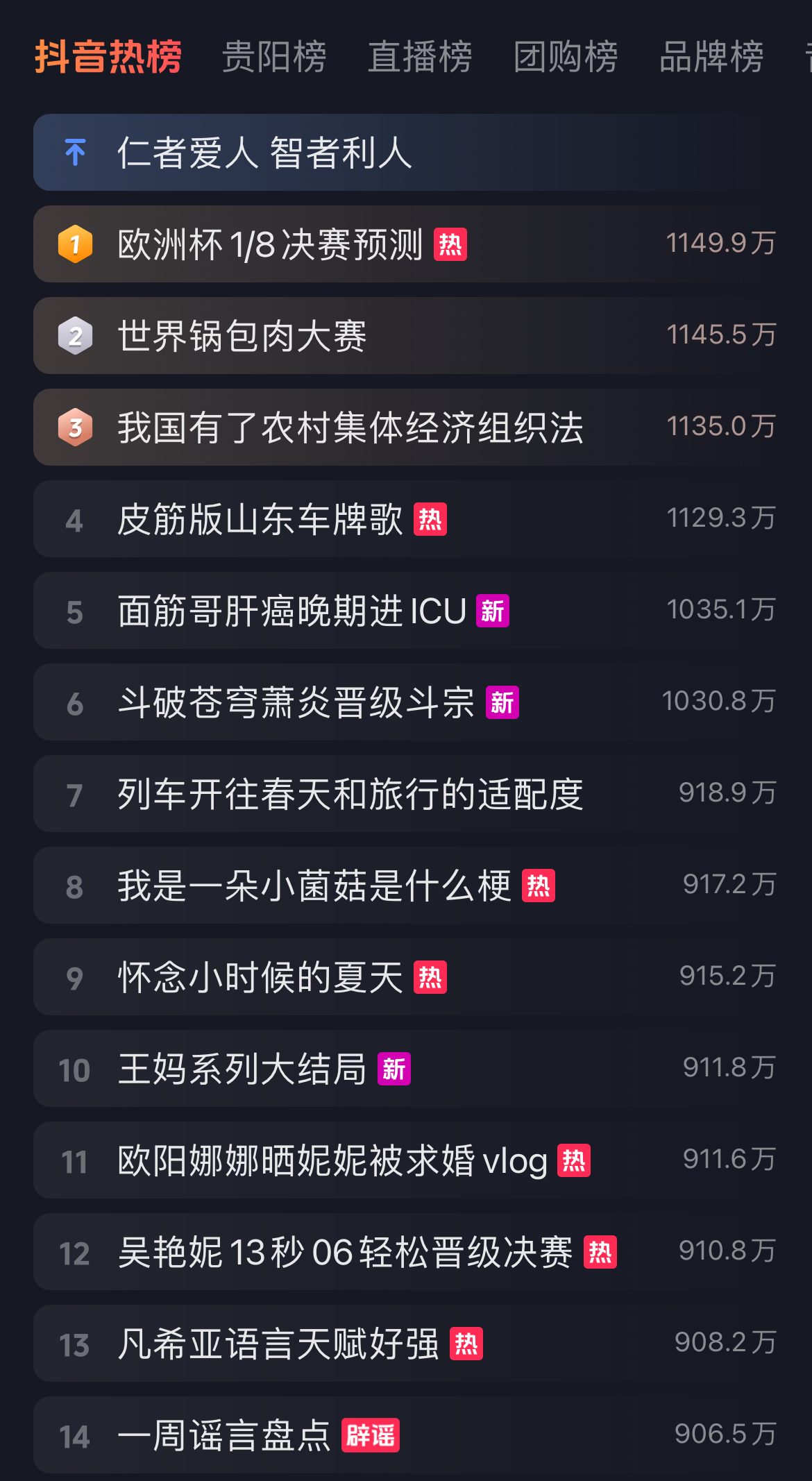Open topic 斗破苍穹萧炎晋级斗宗

296,702
